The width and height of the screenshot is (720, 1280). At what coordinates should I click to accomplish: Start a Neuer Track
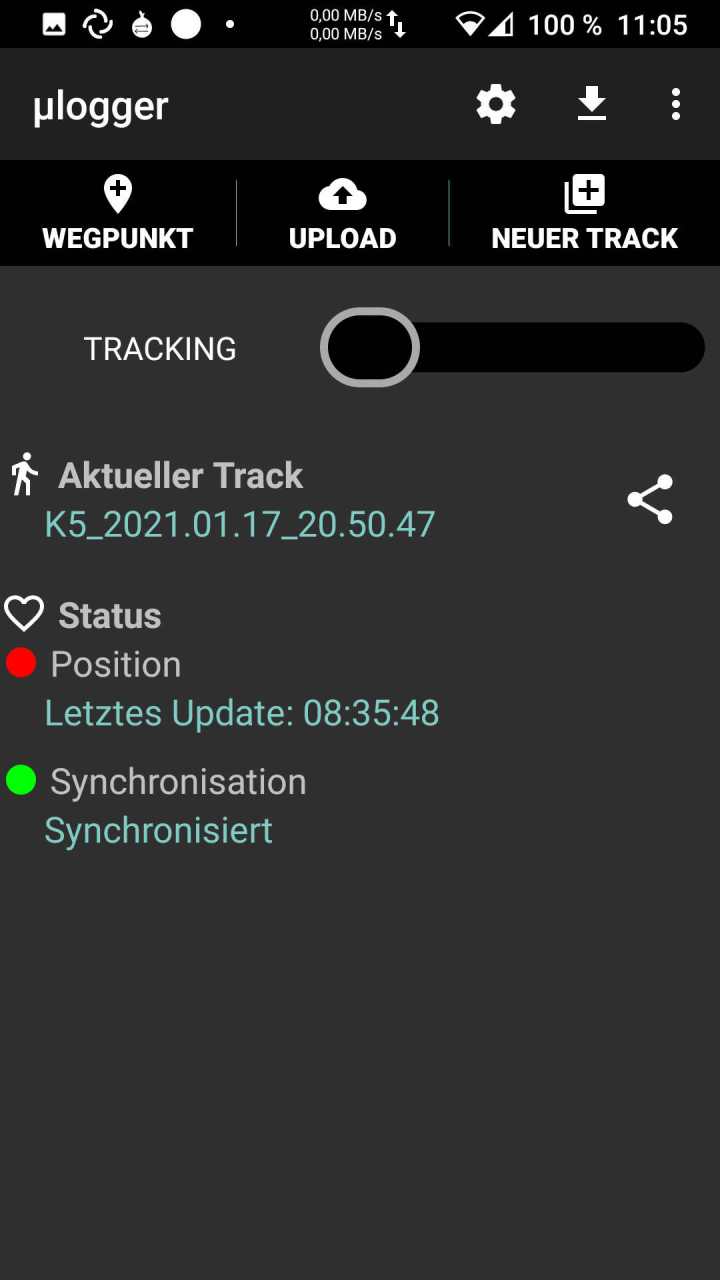coord(585,213)
